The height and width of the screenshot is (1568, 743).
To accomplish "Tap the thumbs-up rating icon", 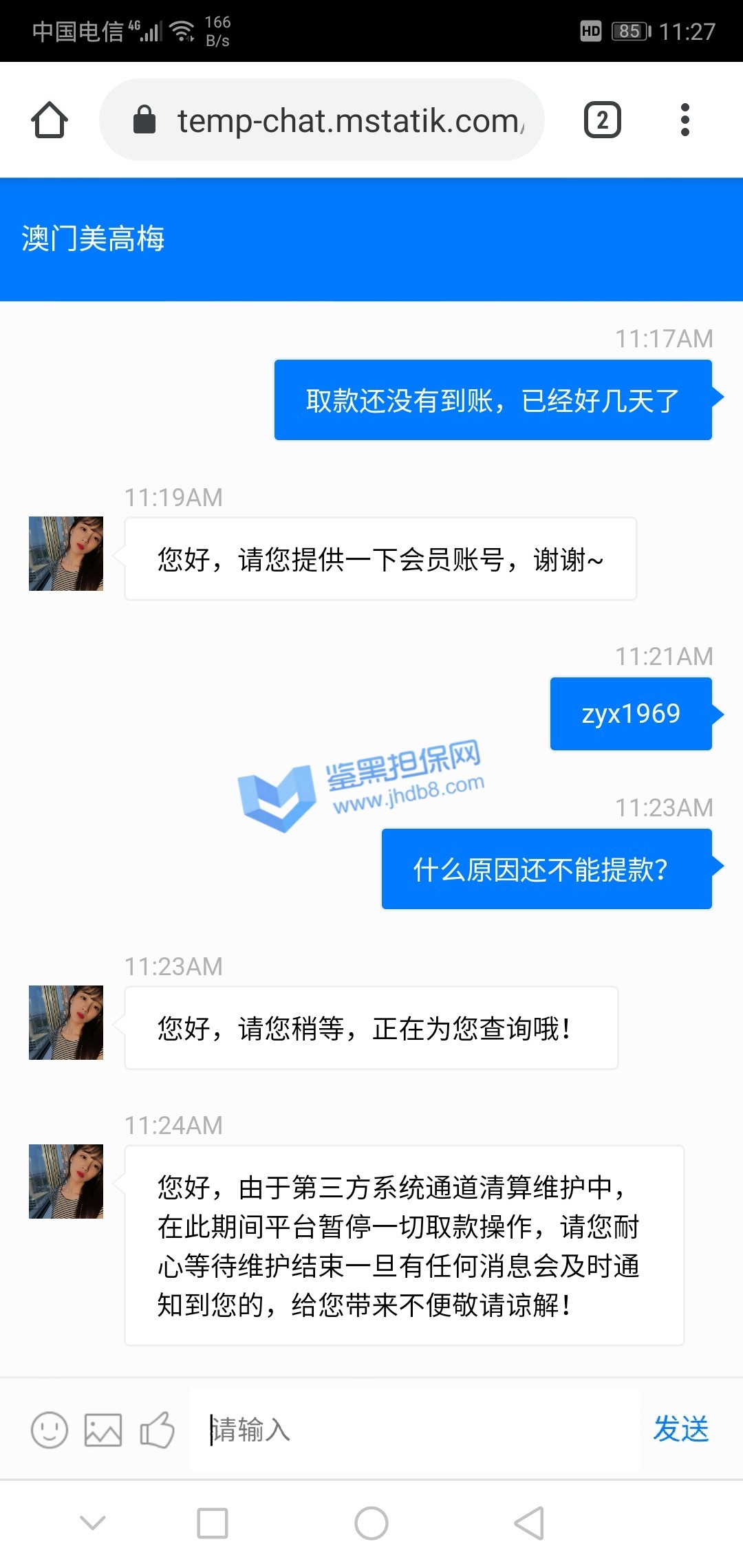I will pyautogui.click(x=157, y=1430).
